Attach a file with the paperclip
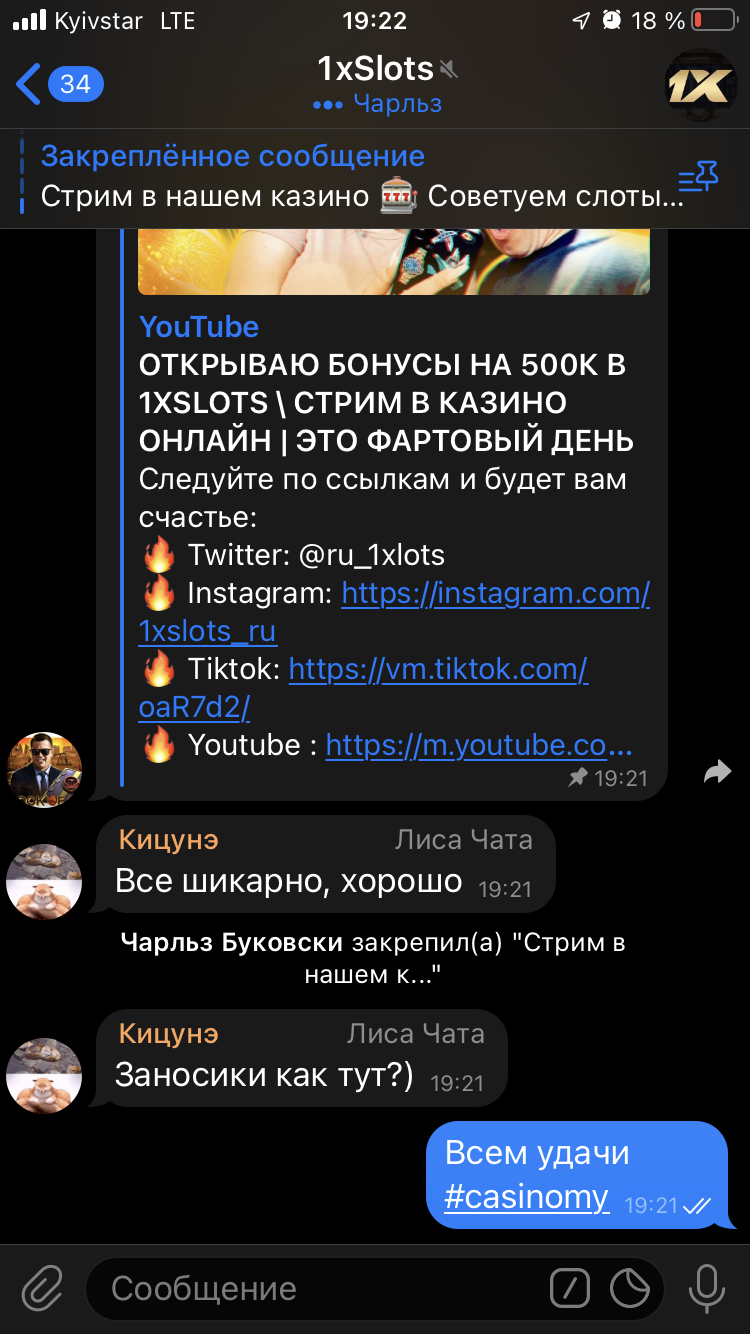Screen dimensions: 750x1334 (42, 1288)
